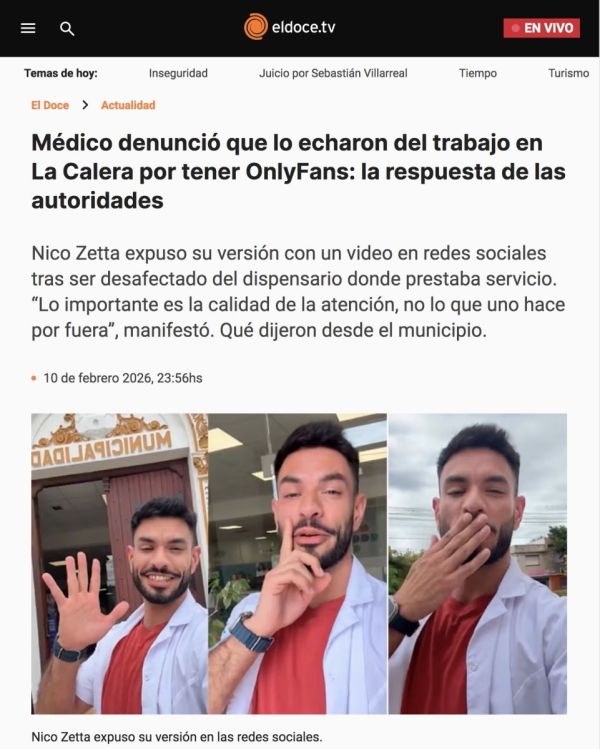Open the hamburger menu
This screenshot has width=600, height=749.
click(x=28, y=28)
